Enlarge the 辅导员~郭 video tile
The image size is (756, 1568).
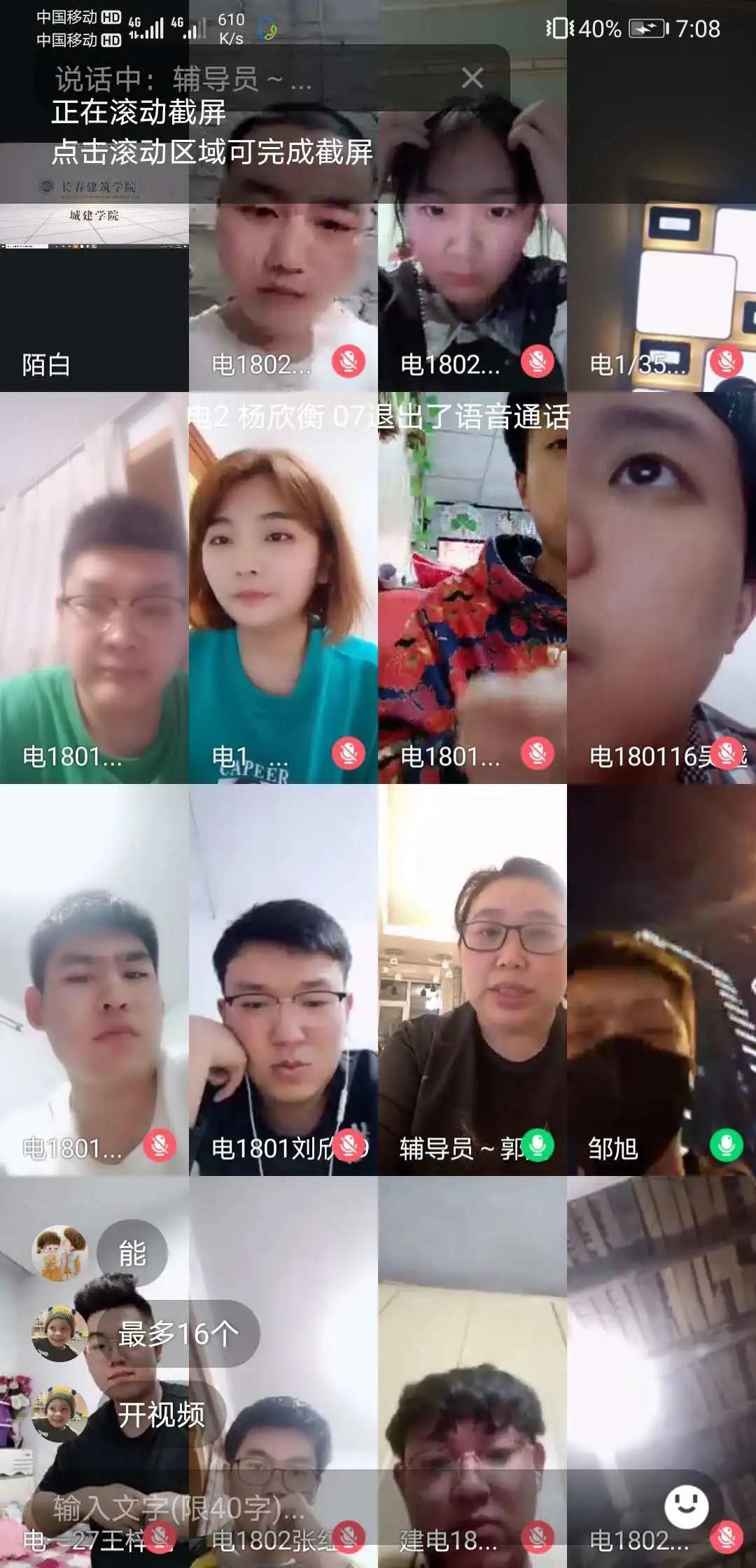pos(472,980)
